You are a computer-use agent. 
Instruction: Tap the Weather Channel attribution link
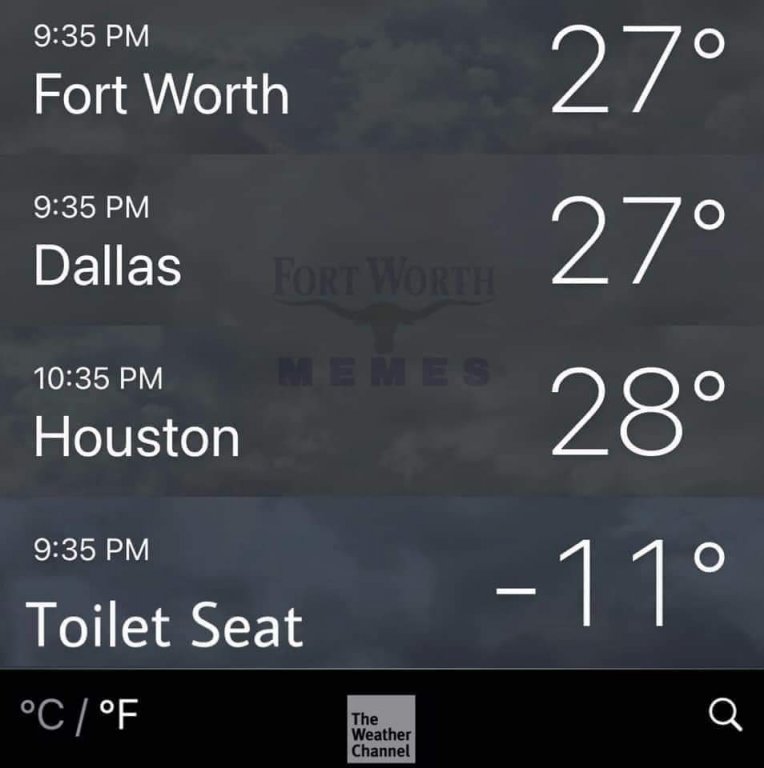[381, 729]
